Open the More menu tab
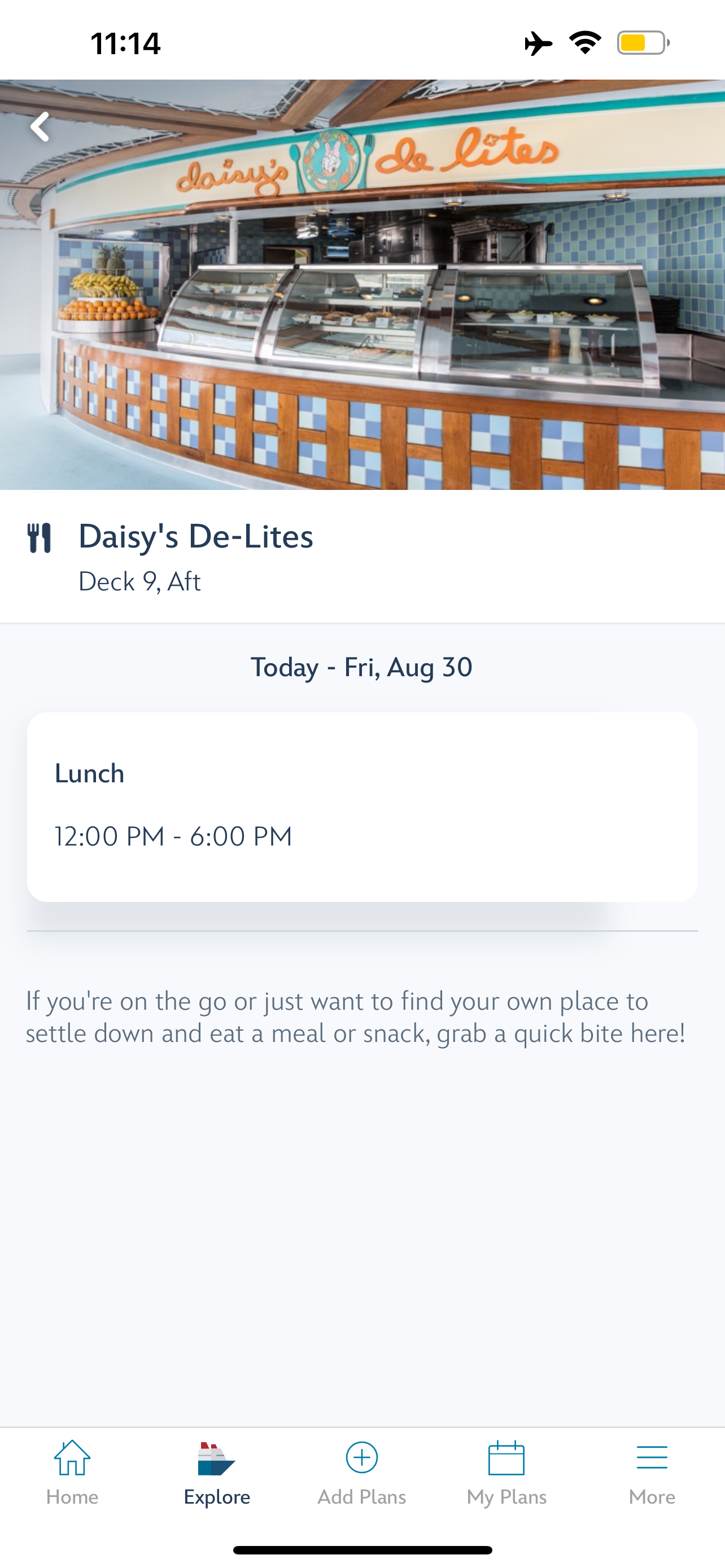 (x=652, y=1473)
